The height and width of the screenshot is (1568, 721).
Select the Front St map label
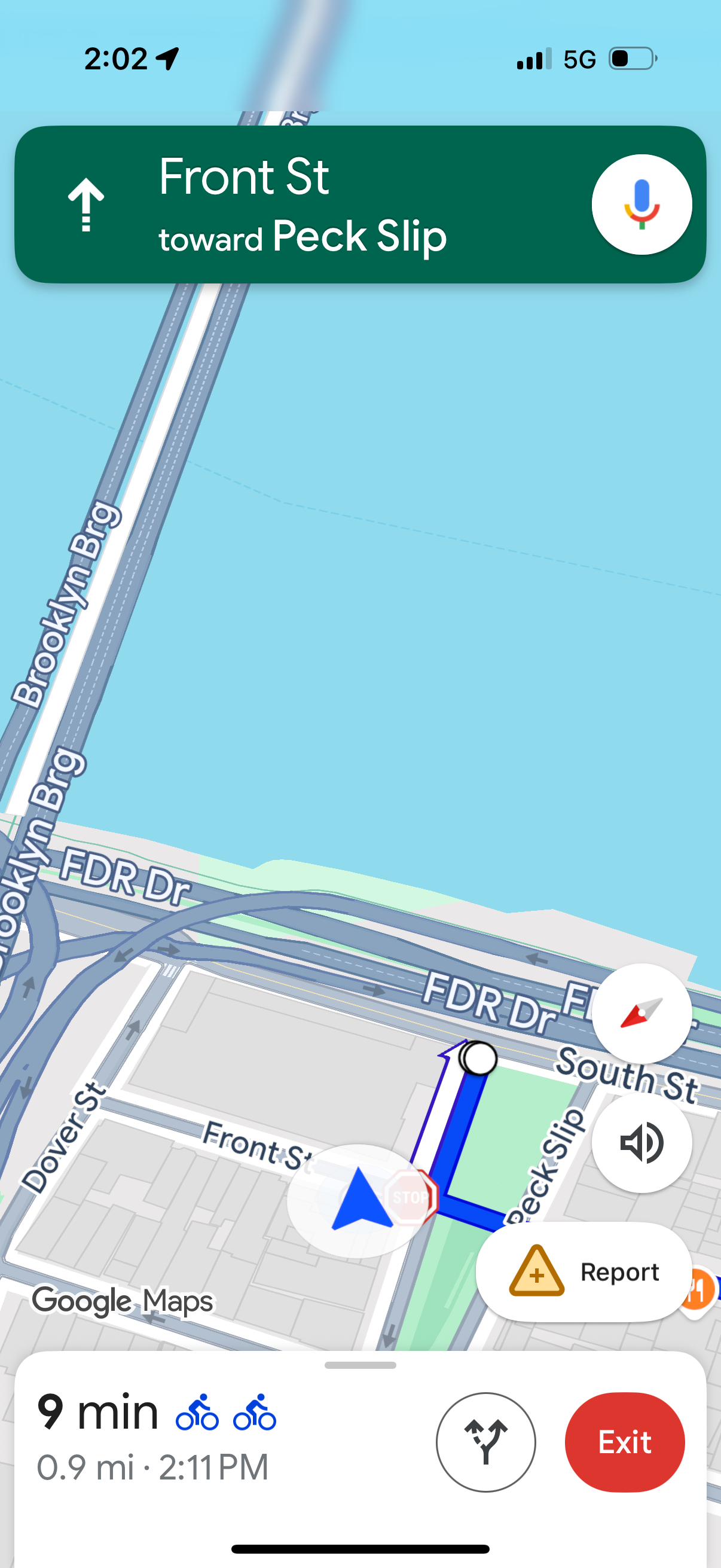click(259, 1146)
